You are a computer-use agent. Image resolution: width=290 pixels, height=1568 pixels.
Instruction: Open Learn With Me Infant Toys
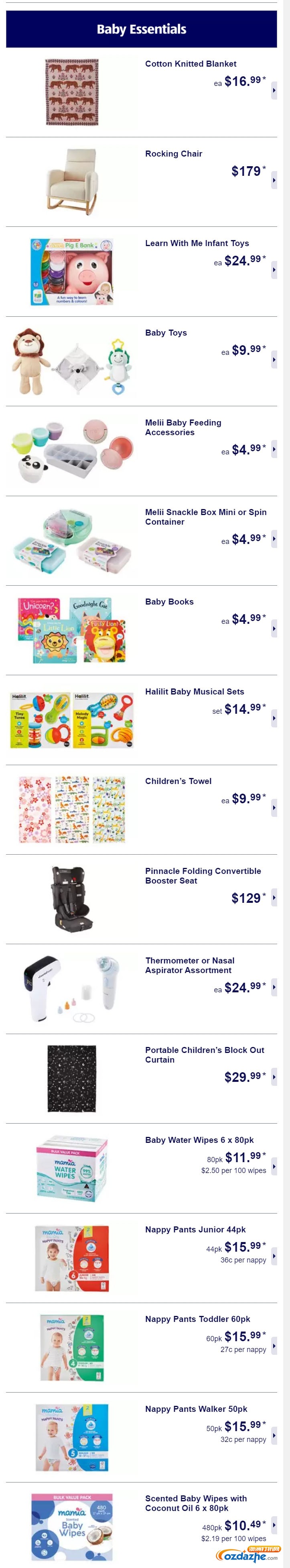tap(197, 244)
